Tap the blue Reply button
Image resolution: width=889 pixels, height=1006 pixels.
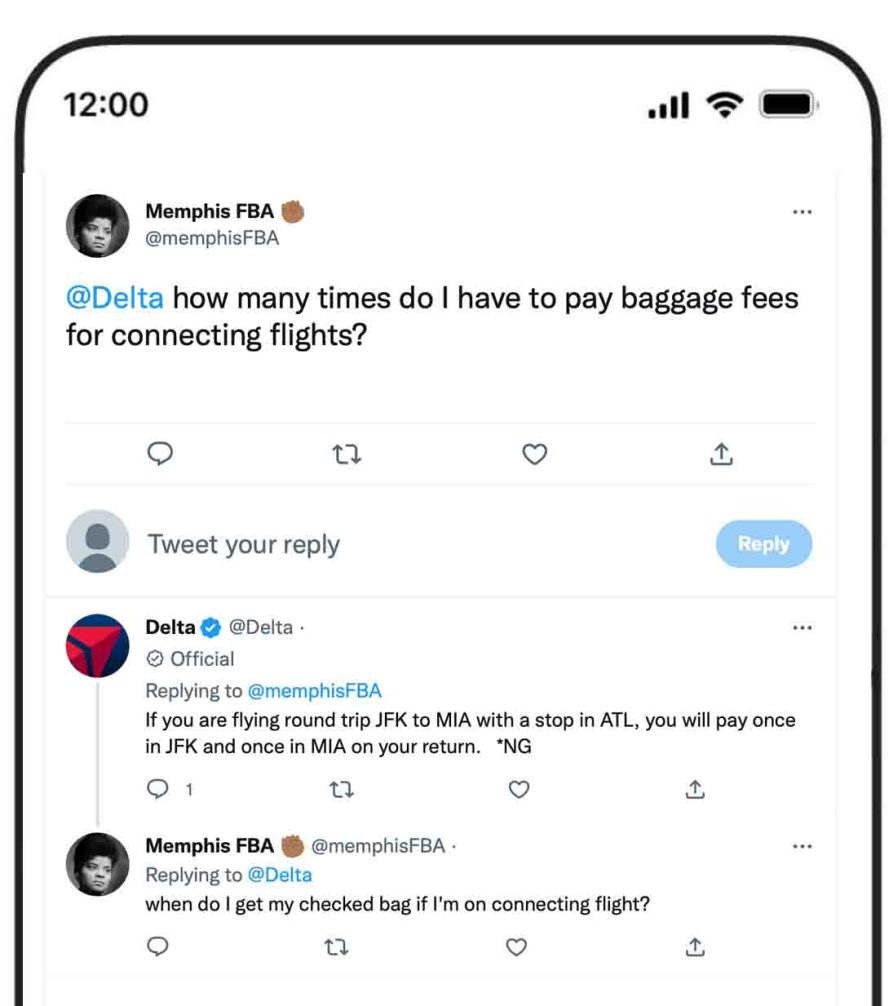tap(763, 544)
